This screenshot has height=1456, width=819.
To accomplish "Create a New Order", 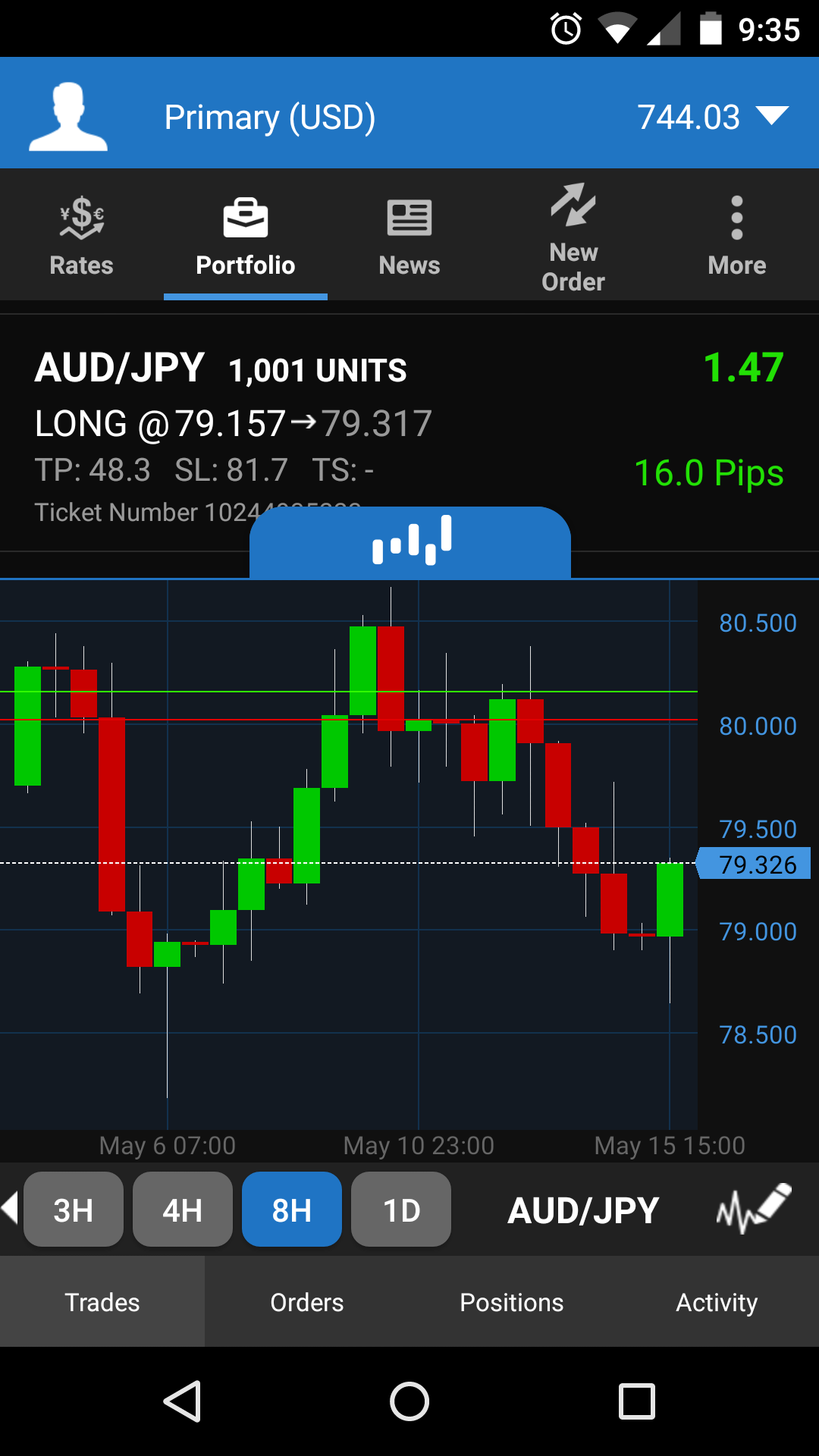I will point(573,236).
